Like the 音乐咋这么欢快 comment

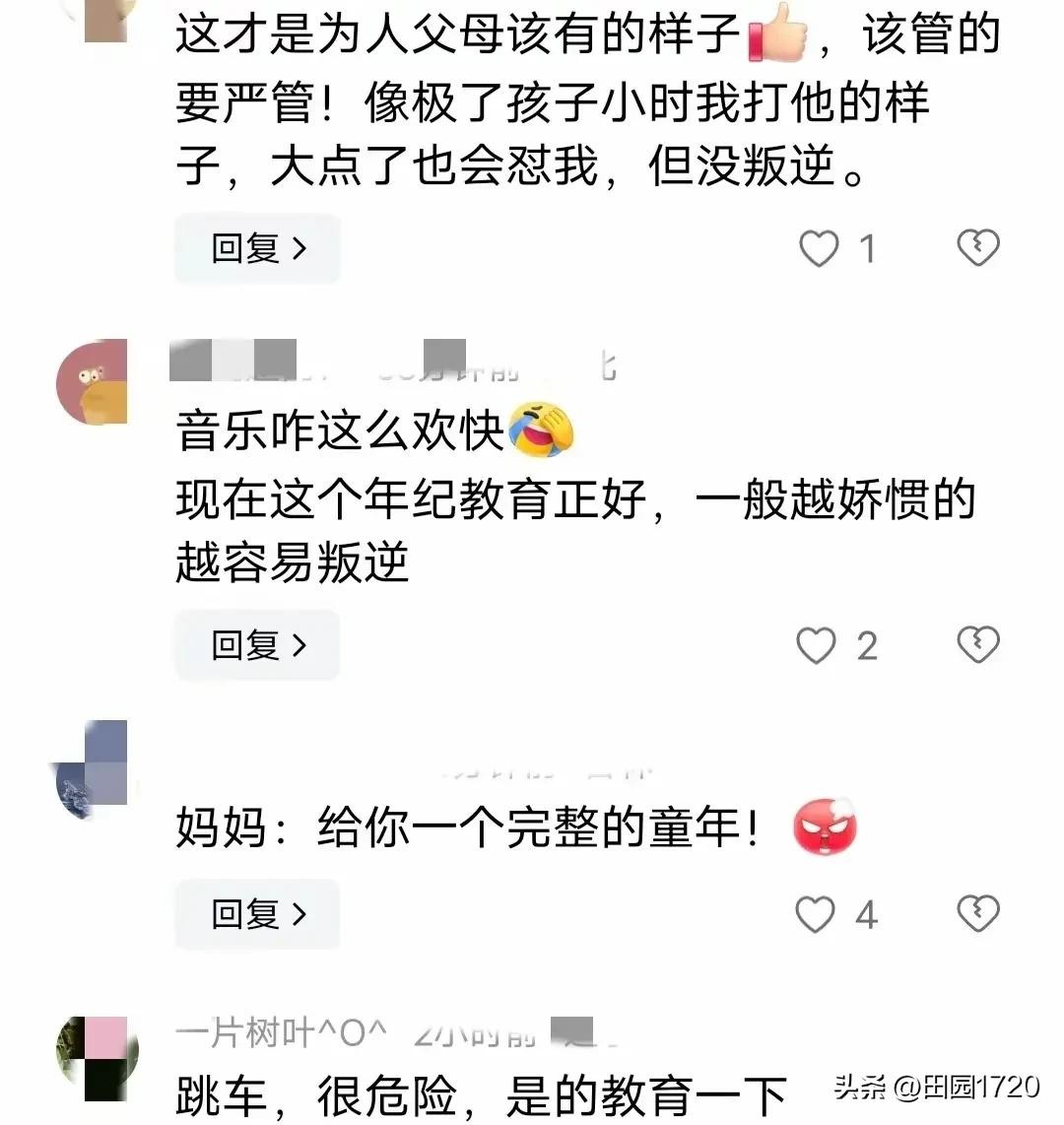coord(817,645)
